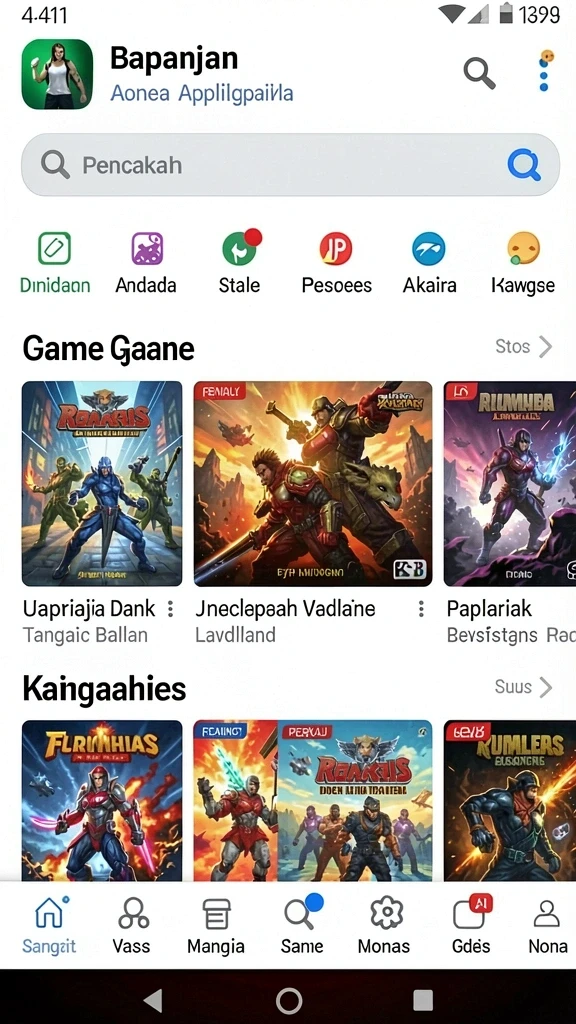Image resolution: width=576 pixels, height=1024 pixels.
Task: Select the Andada category
Action: point(146,263)
